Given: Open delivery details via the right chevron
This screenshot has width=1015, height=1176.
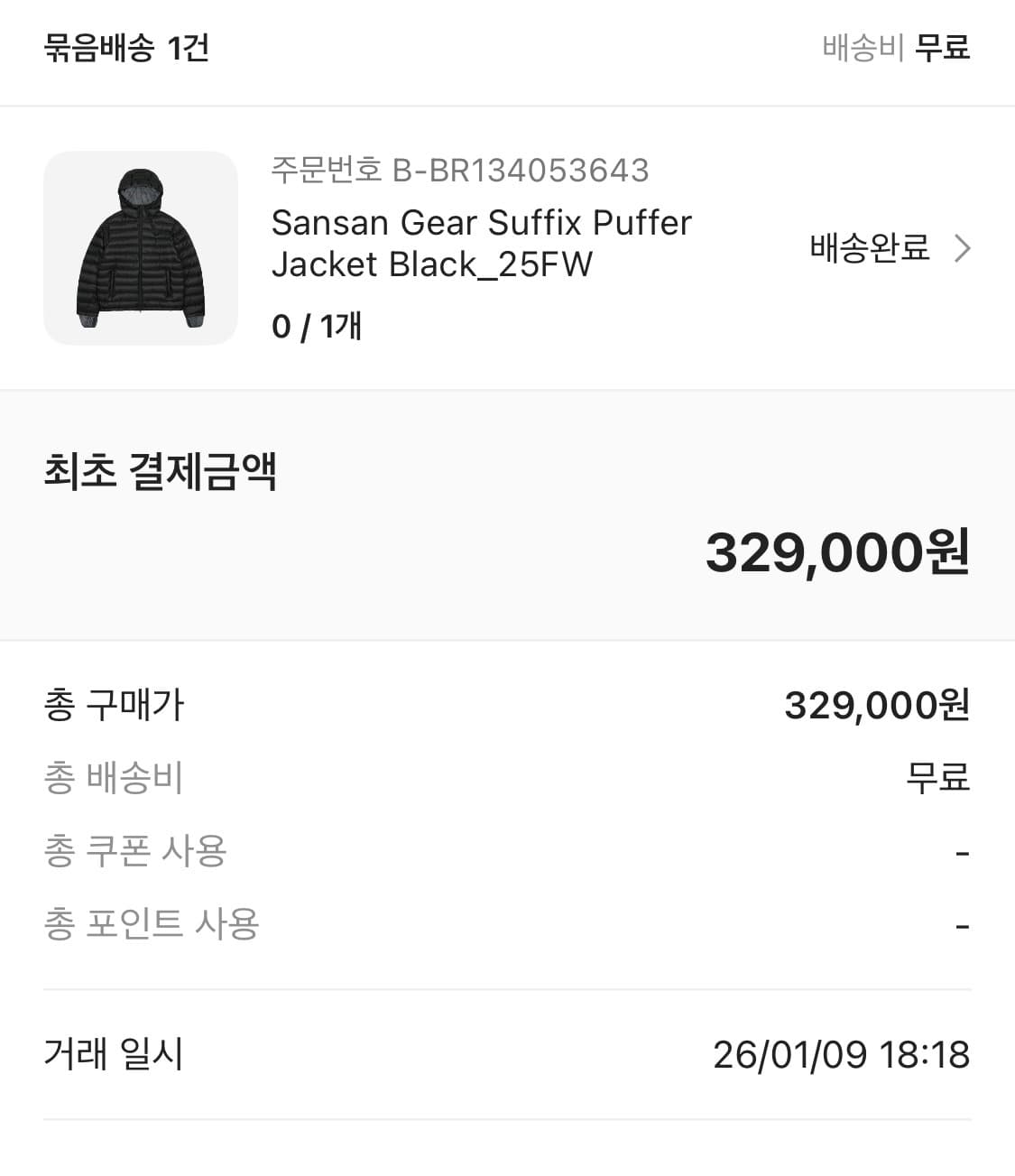Looking at the screenshot, I should [x=965, y=246].
